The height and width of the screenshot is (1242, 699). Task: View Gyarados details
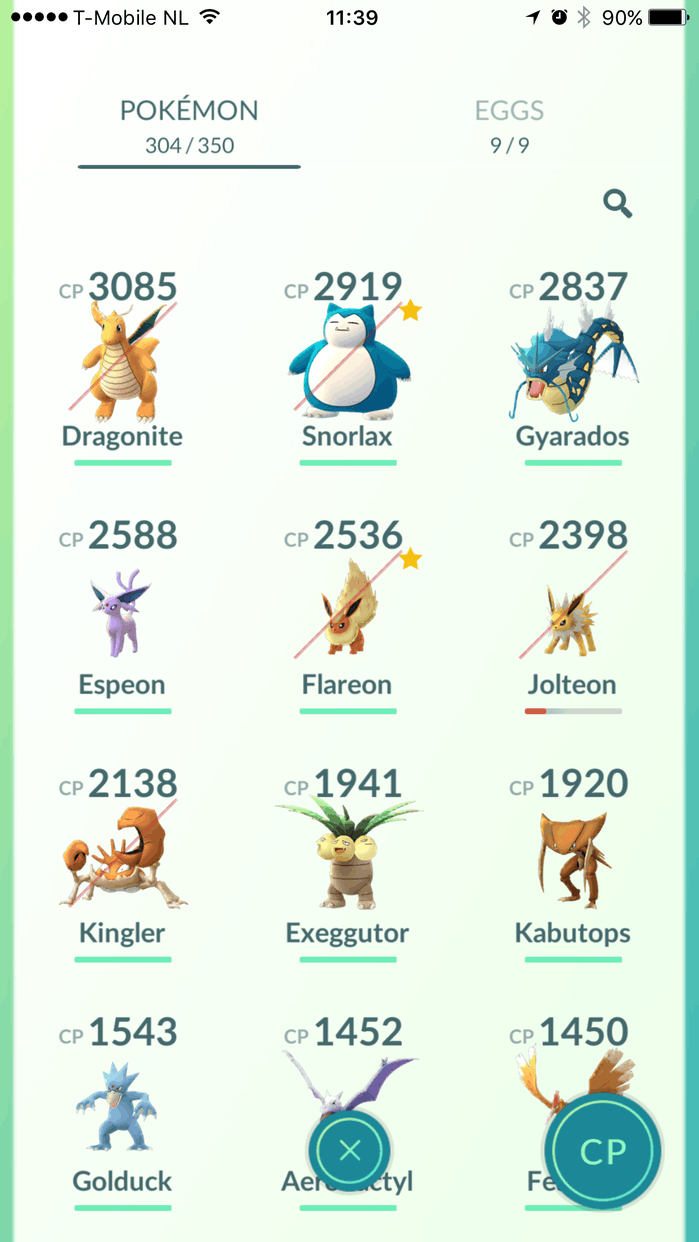tap(573, 368)
